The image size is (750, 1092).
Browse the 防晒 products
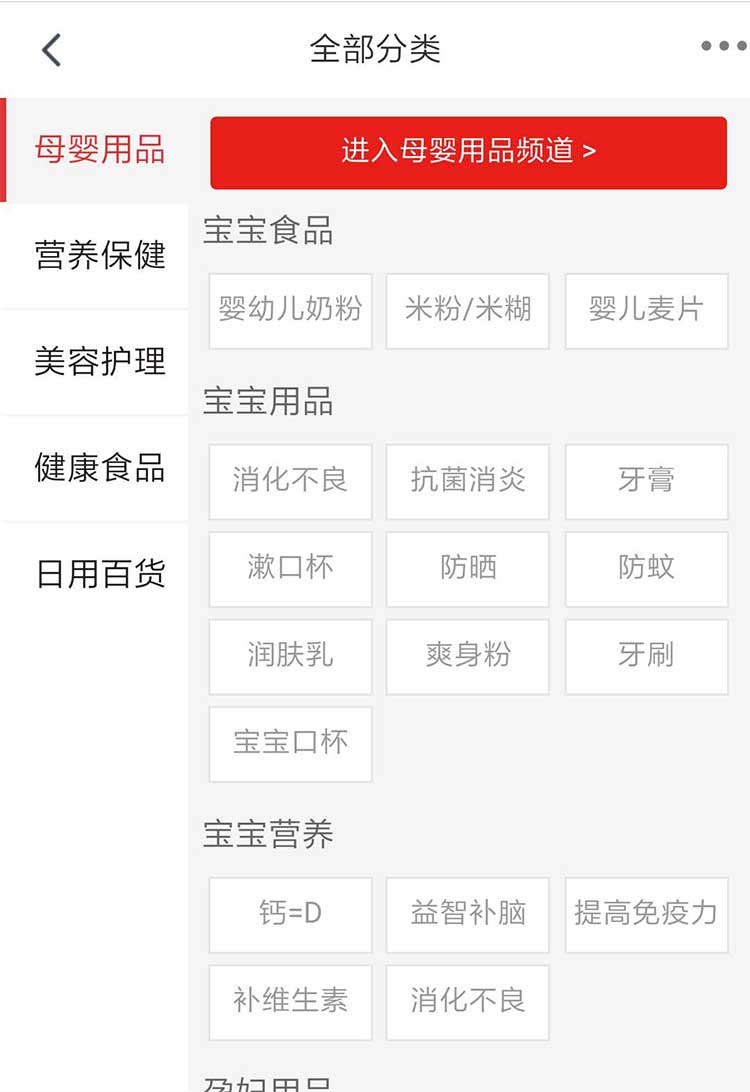point(467,569)
